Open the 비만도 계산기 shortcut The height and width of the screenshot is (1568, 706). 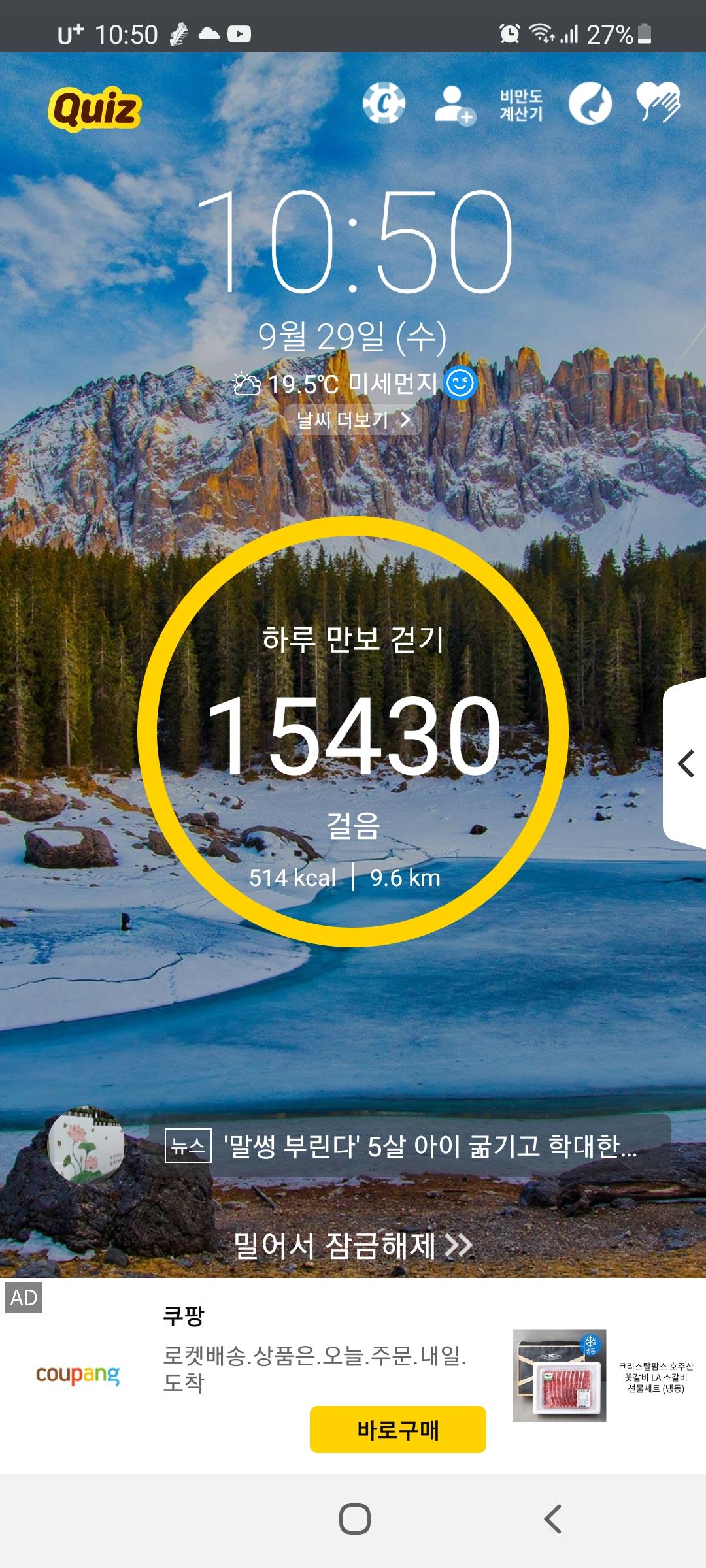pos(521,105)
